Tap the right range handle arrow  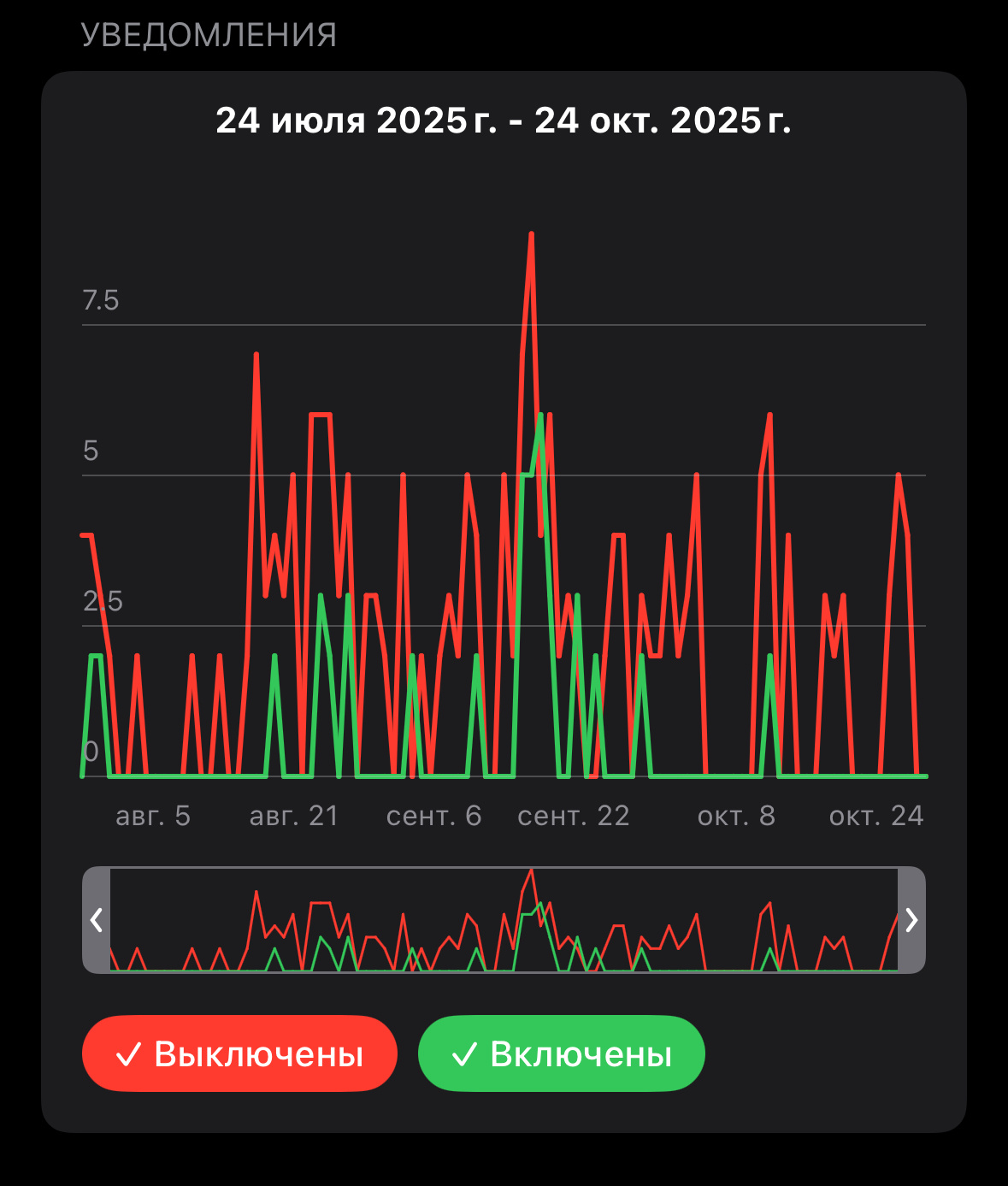coord(911,920)
